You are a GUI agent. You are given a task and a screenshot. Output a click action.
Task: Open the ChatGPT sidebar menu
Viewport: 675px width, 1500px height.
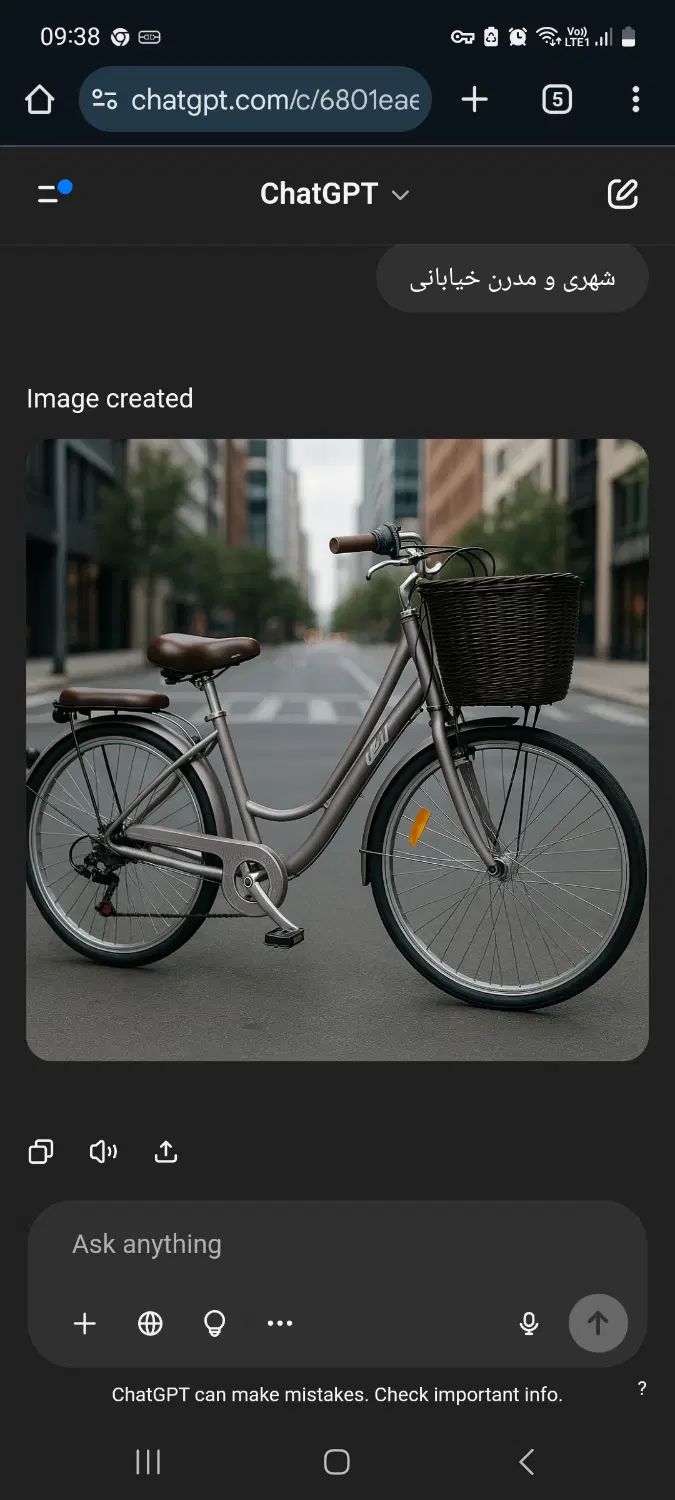coord(53,193)
